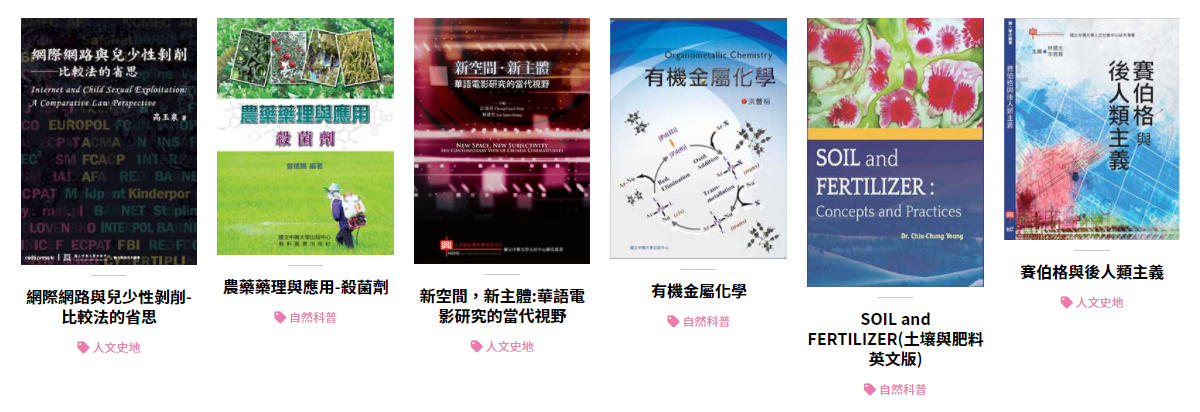The image size is (1200, 412).
Task: Open the title link 有機金屬化學
Action: (x=698, y=291)
